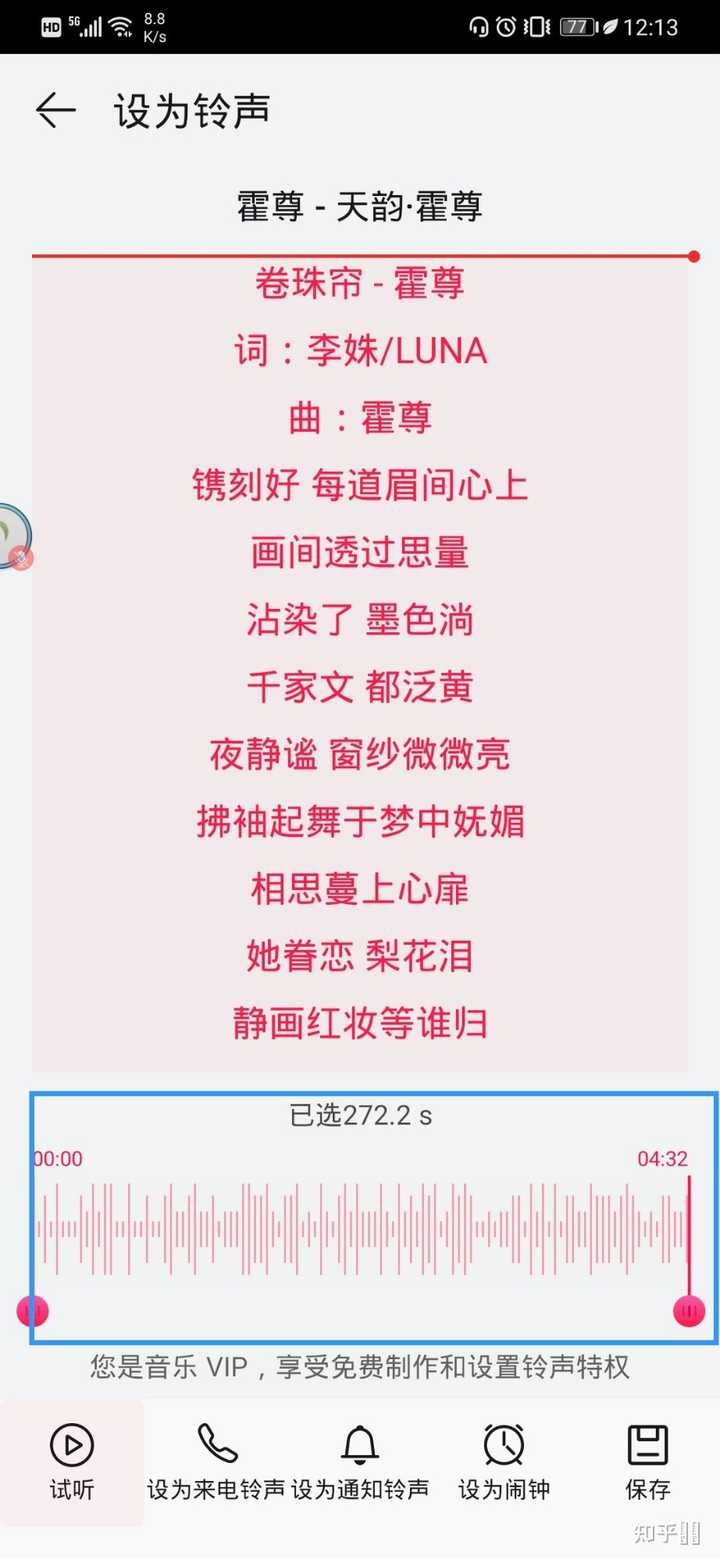Tap the battery indicator showing 77
This screenshot has height=1559, width=720.
[x=577, y=27]
